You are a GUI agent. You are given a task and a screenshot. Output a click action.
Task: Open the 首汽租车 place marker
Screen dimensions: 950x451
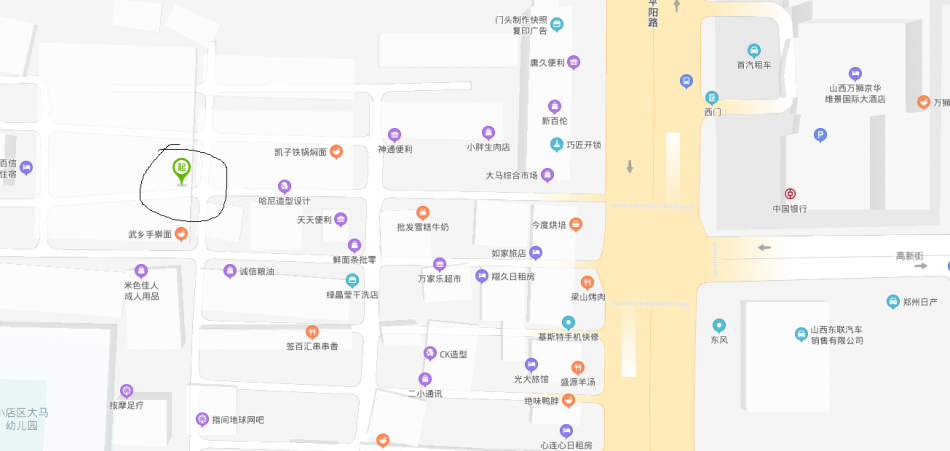[754, 51]
